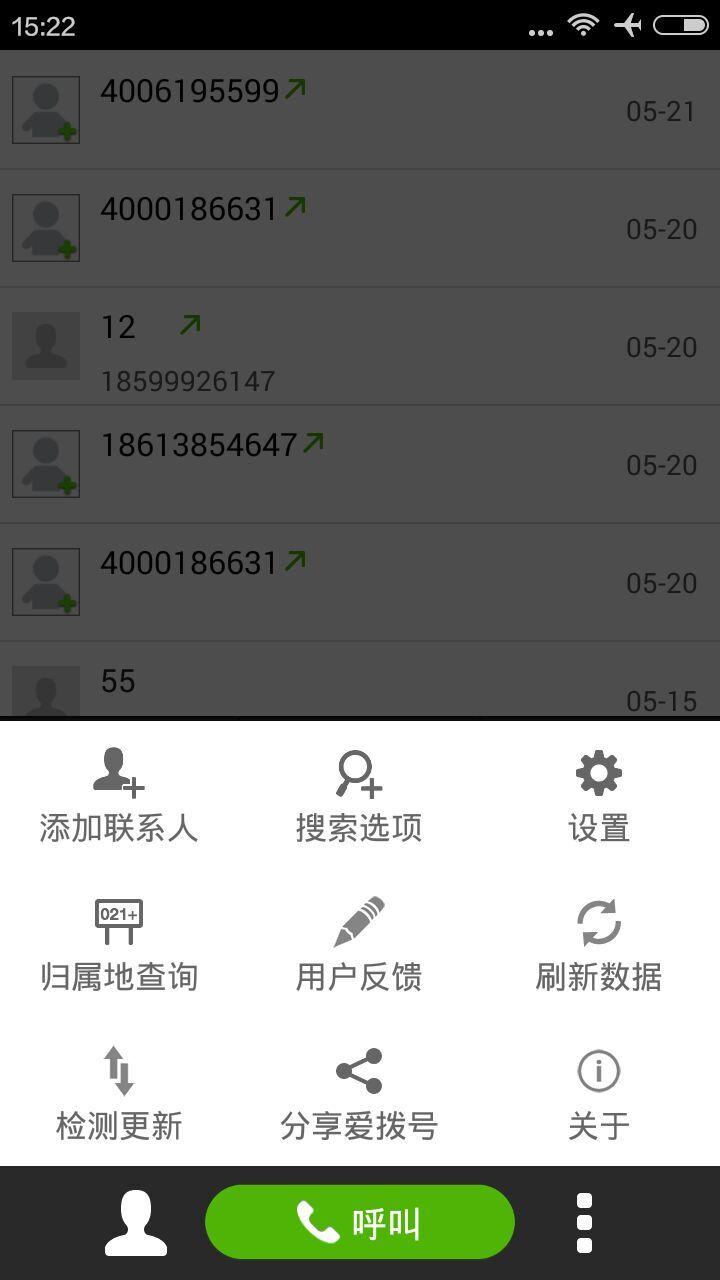
Task: Open the 搜索选项 (Search Options) magnifier icon
Action: [358, 772]
